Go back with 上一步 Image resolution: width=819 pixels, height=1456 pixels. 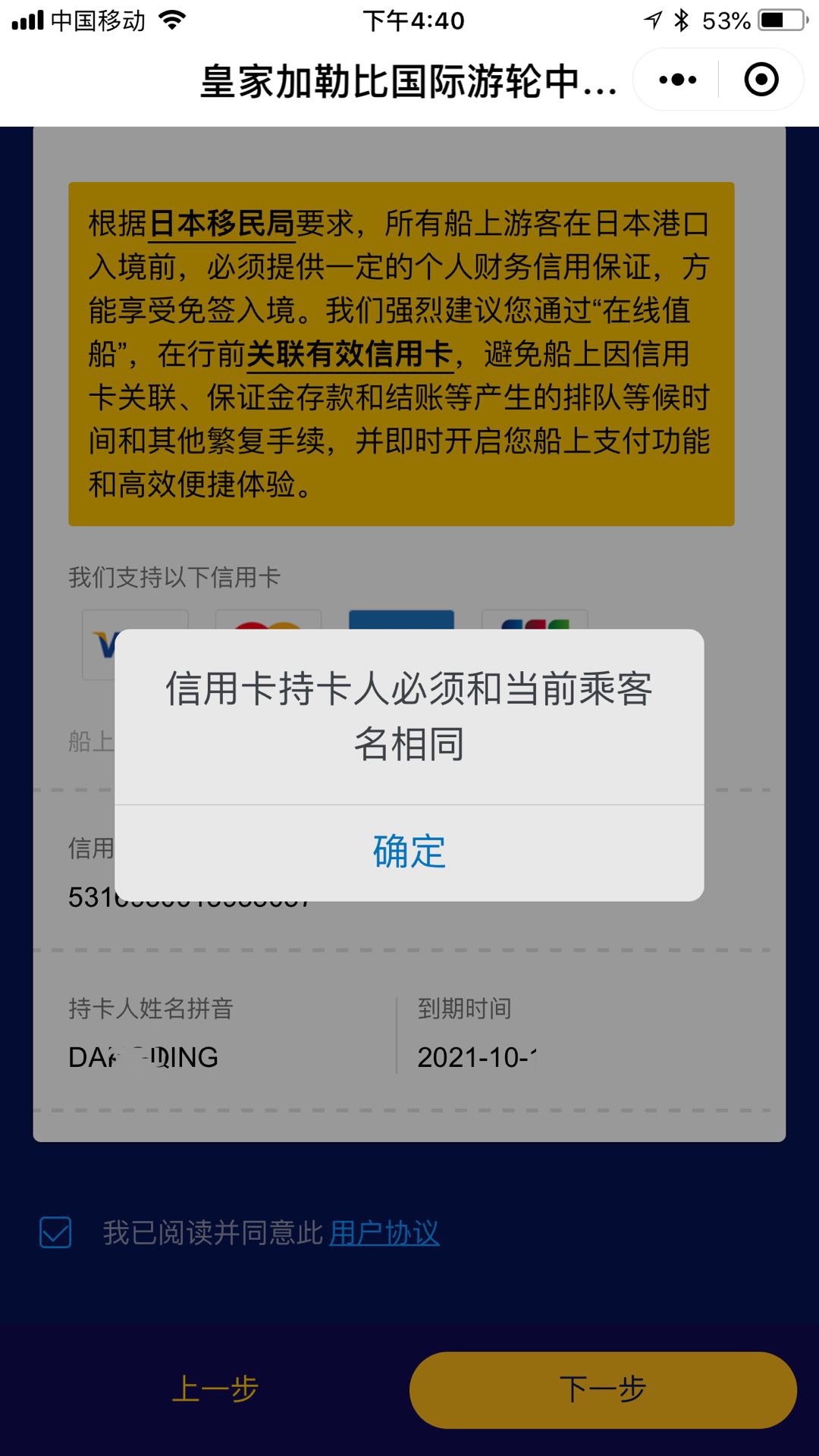pos(215,1389)
